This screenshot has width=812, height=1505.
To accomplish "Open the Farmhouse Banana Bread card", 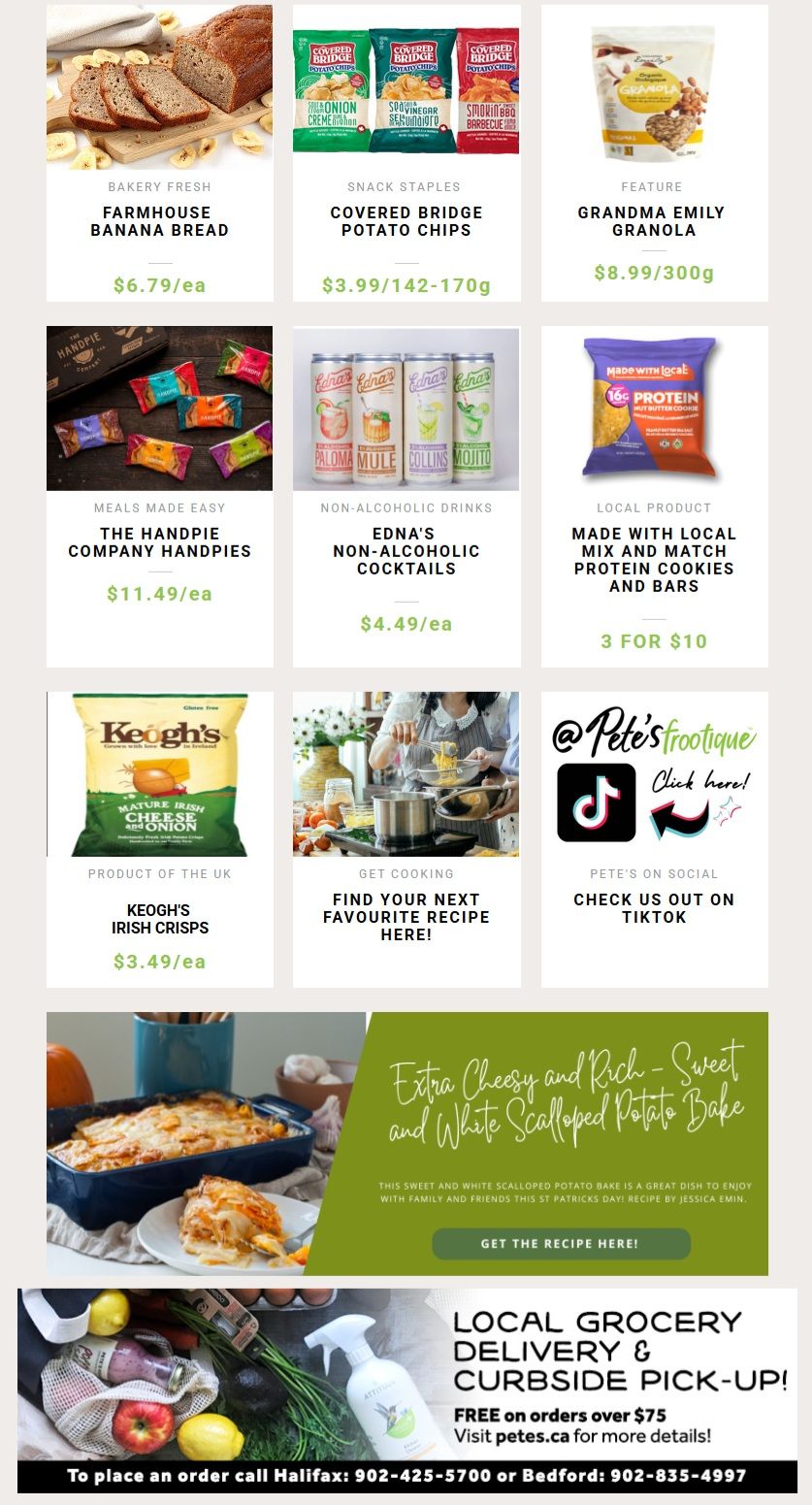I will pyautogui.click(x=159, y=221).
